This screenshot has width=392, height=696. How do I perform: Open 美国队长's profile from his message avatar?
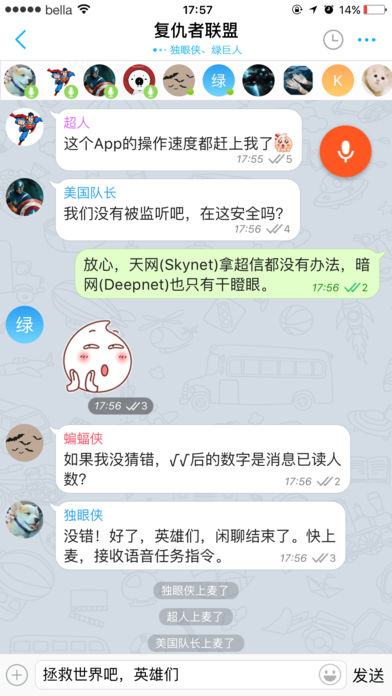(x=24, y=197)
